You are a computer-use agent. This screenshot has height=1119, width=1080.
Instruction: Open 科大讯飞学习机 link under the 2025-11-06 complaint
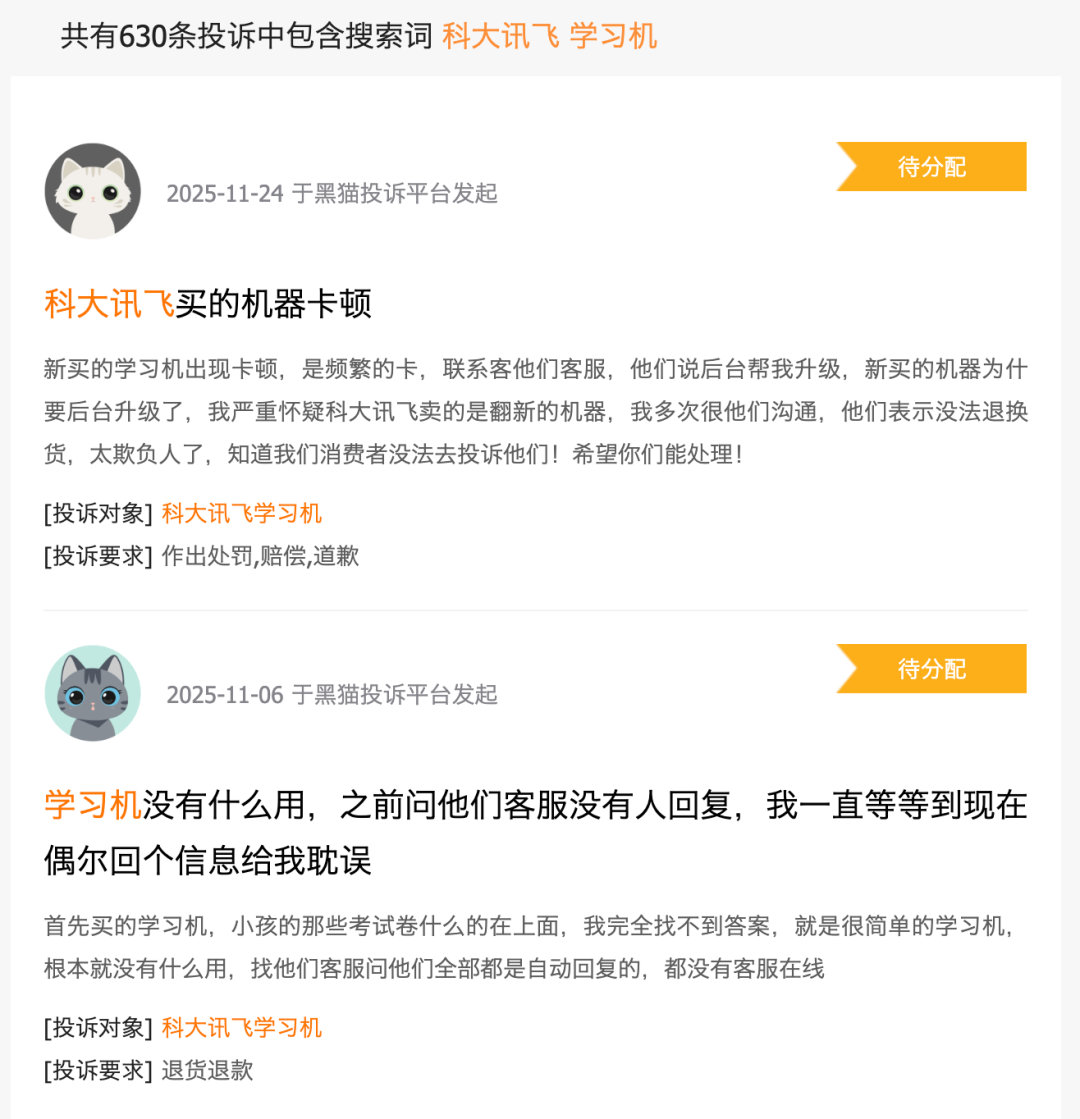click(241, 1027)
